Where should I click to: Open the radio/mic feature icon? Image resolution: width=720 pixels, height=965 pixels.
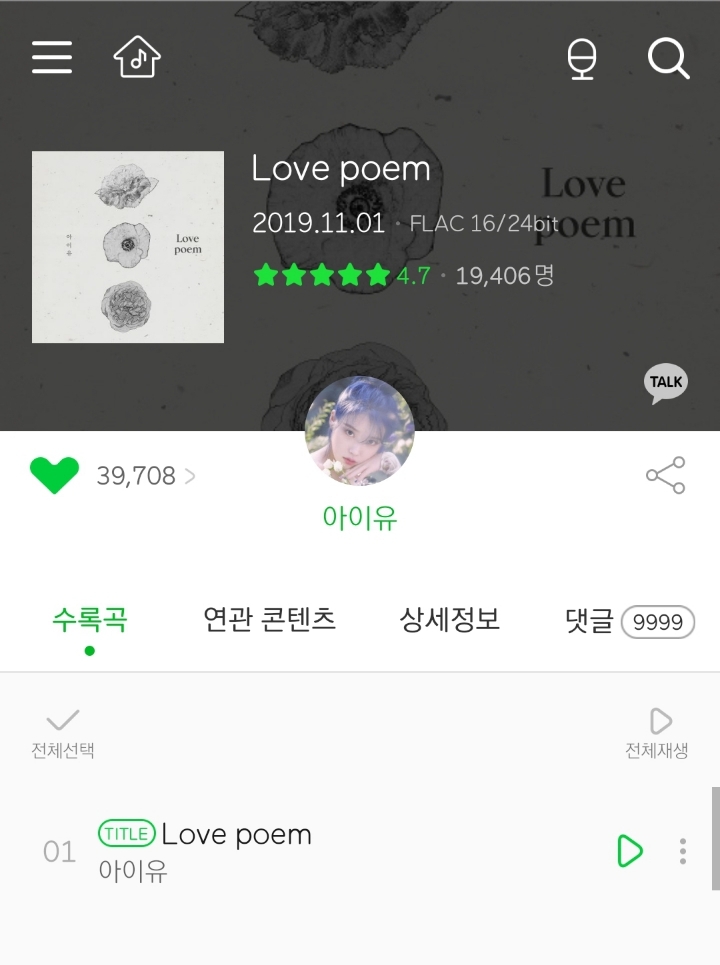tap(581, 60)
